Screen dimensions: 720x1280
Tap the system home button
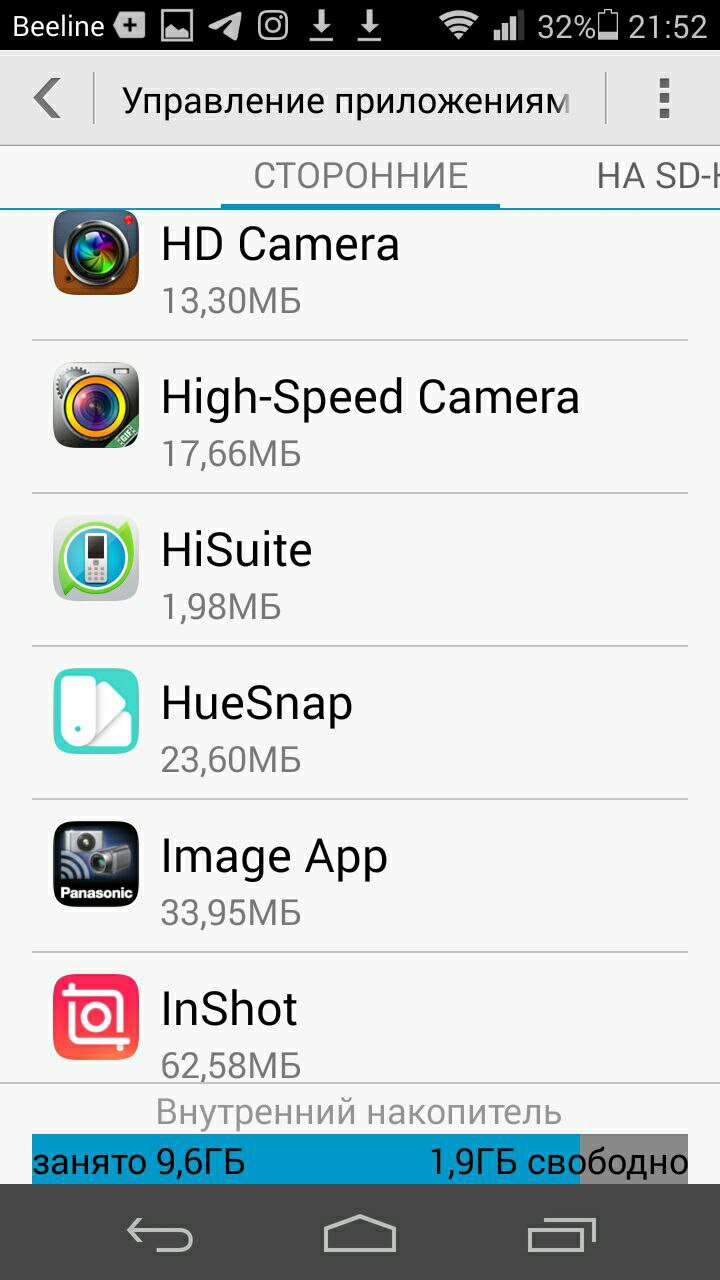point(360,1233)
